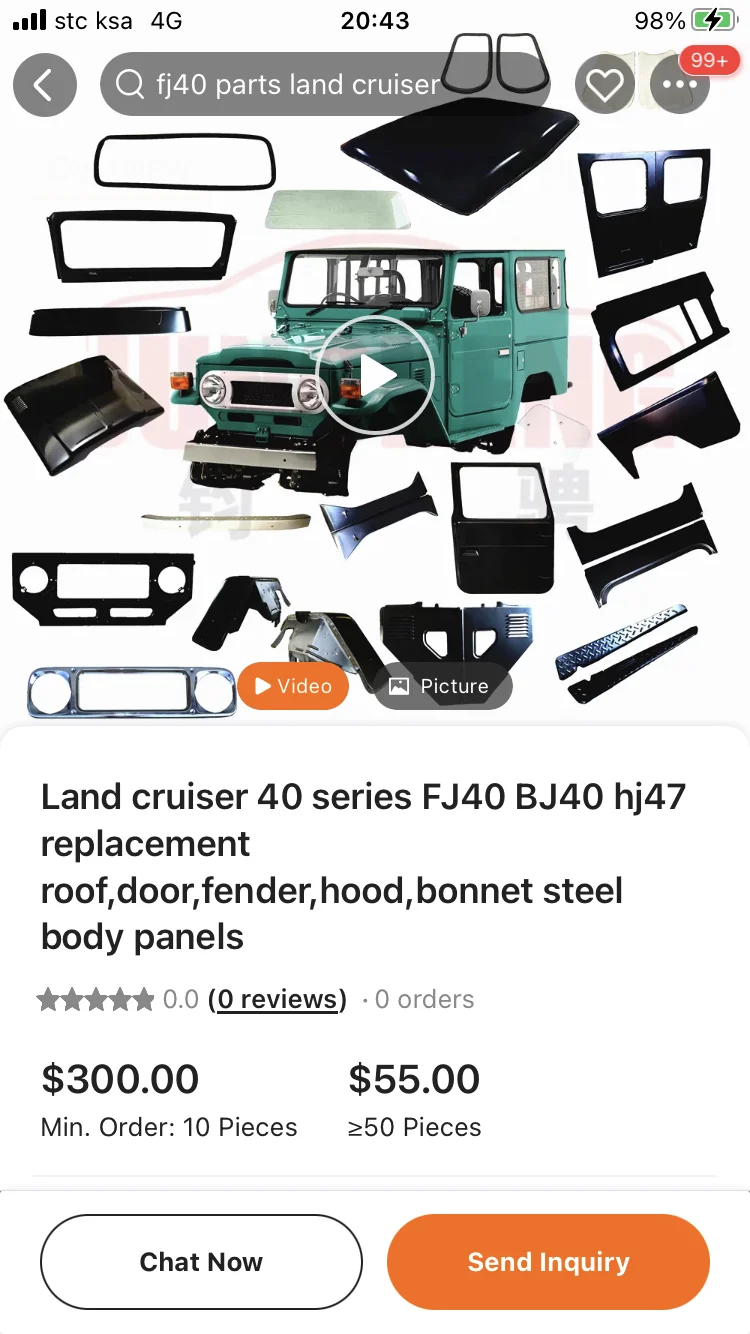Image resolution: width=750 pixels, height=1334 pixels.
Task: Switch to the Picture tab
Action: pos(442,686)
